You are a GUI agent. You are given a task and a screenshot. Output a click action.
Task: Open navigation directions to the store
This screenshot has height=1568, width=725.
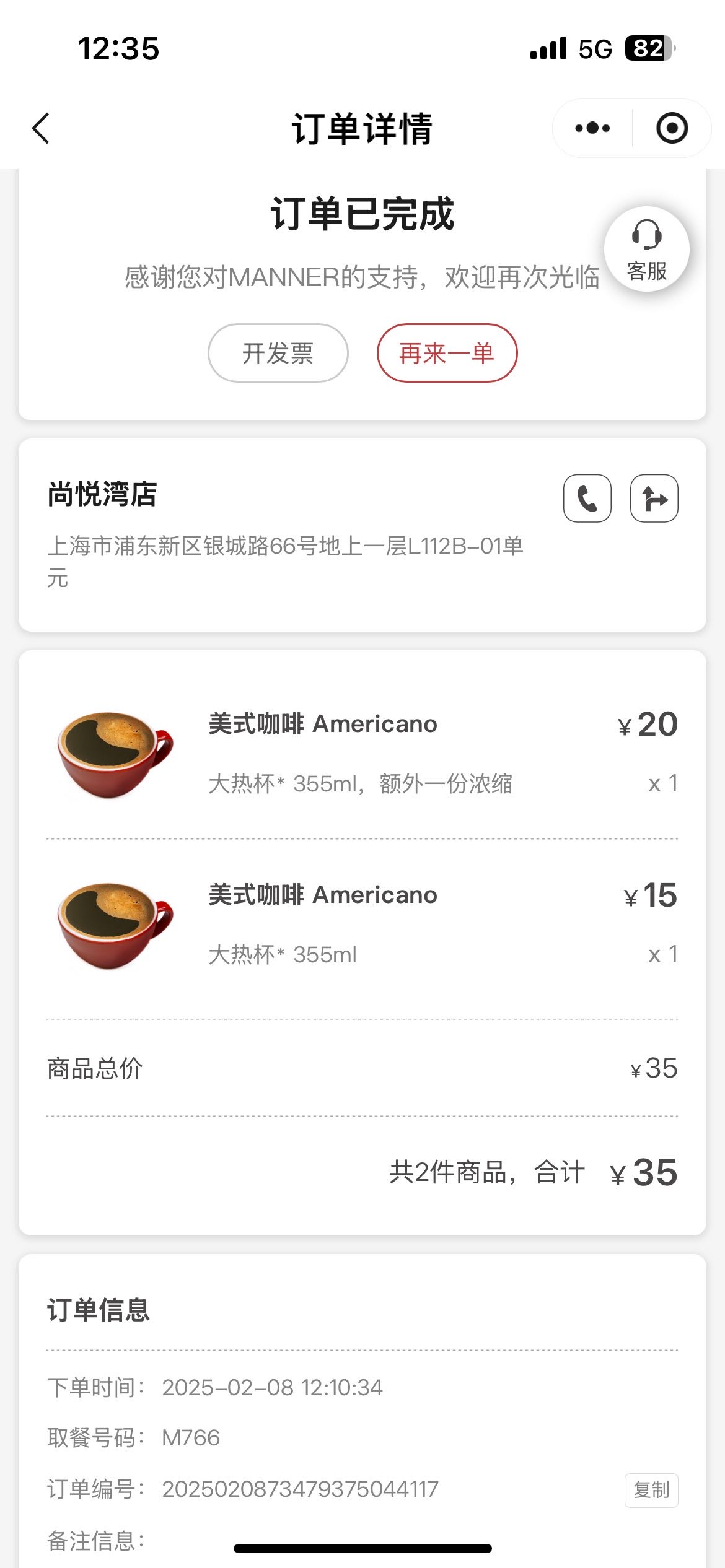[x=654, y=499]
